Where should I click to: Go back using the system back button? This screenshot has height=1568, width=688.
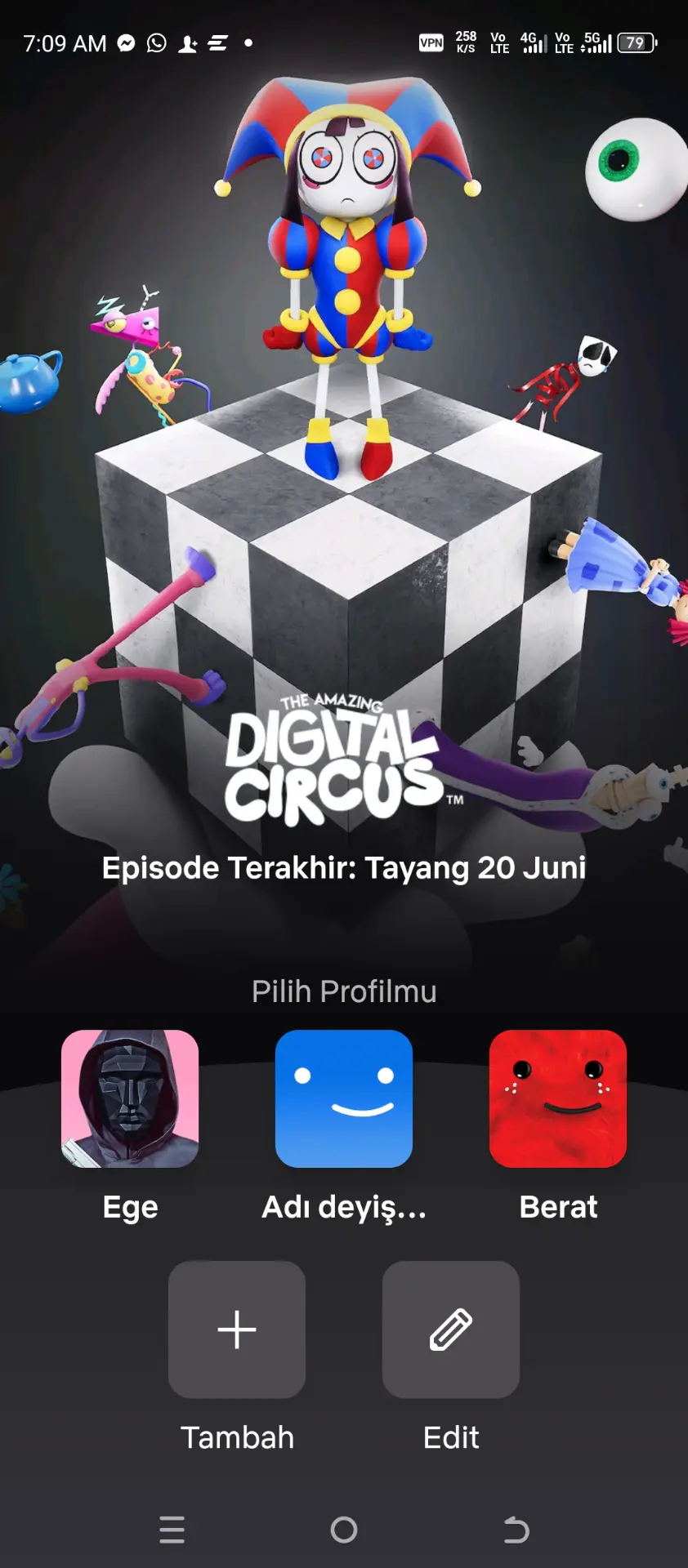516,1530
